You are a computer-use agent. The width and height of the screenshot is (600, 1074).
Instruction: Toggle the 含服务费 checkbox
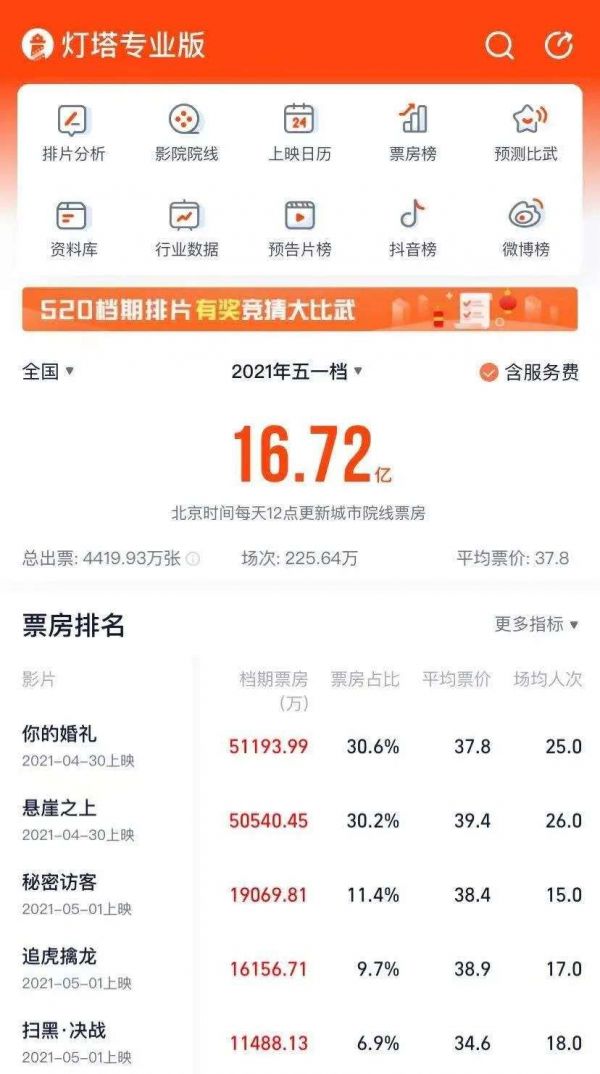[489, 373]
